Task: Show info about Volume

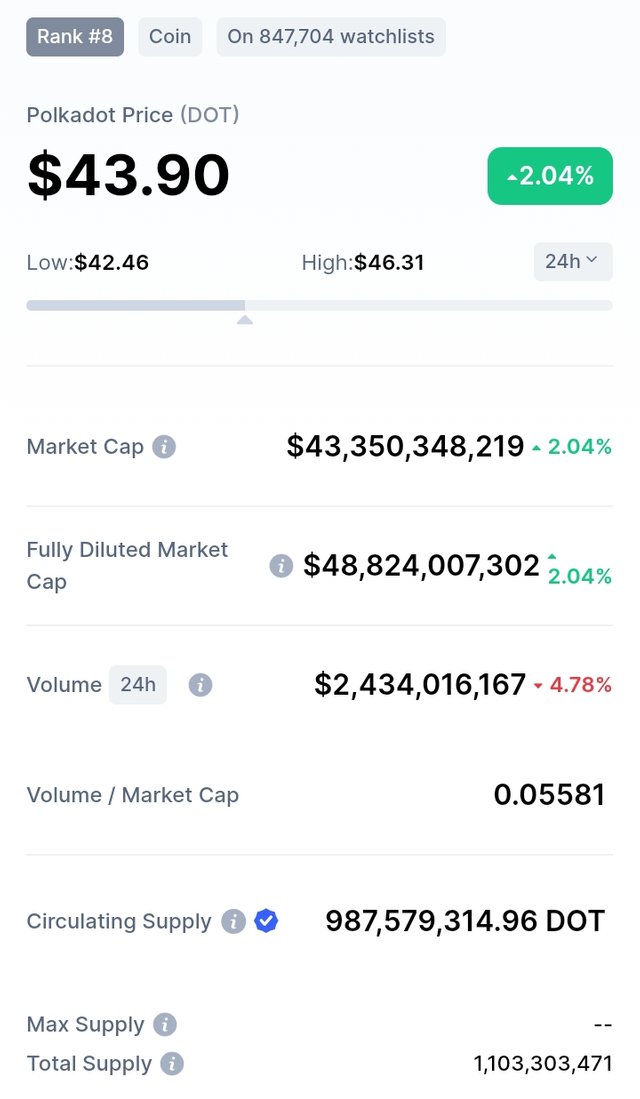Action: [200, 685]
